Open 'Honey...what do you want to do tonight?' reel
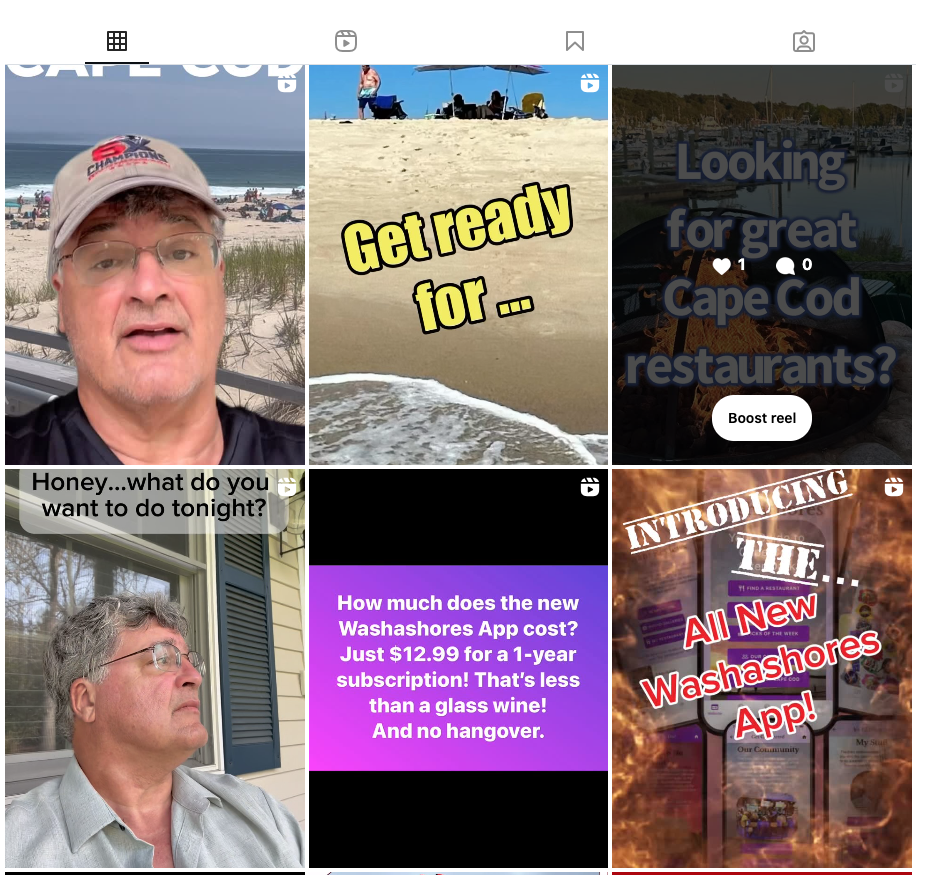The width and height of the screenshot is (933, 875). coord(155,667)
